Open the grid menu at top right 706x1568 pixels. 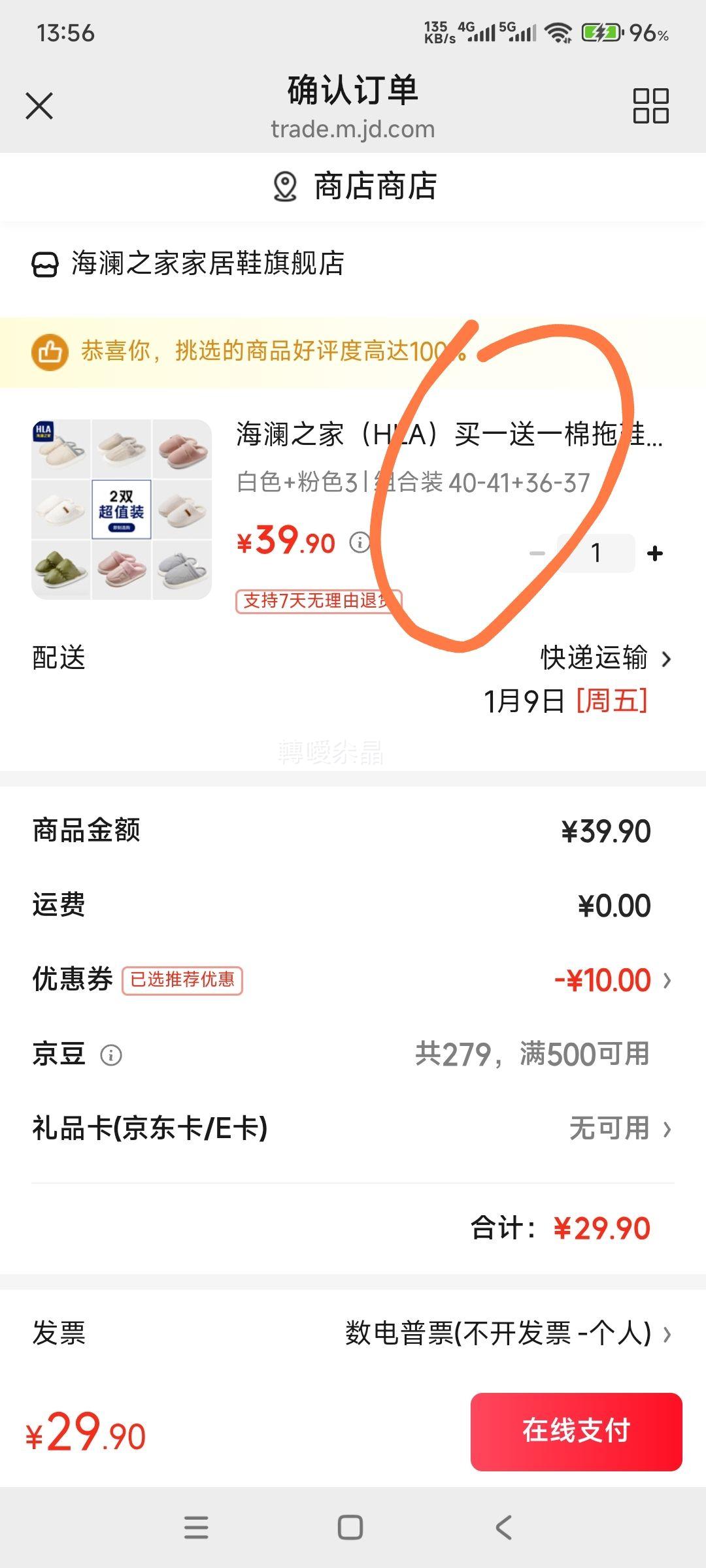[x=650, y=106]
